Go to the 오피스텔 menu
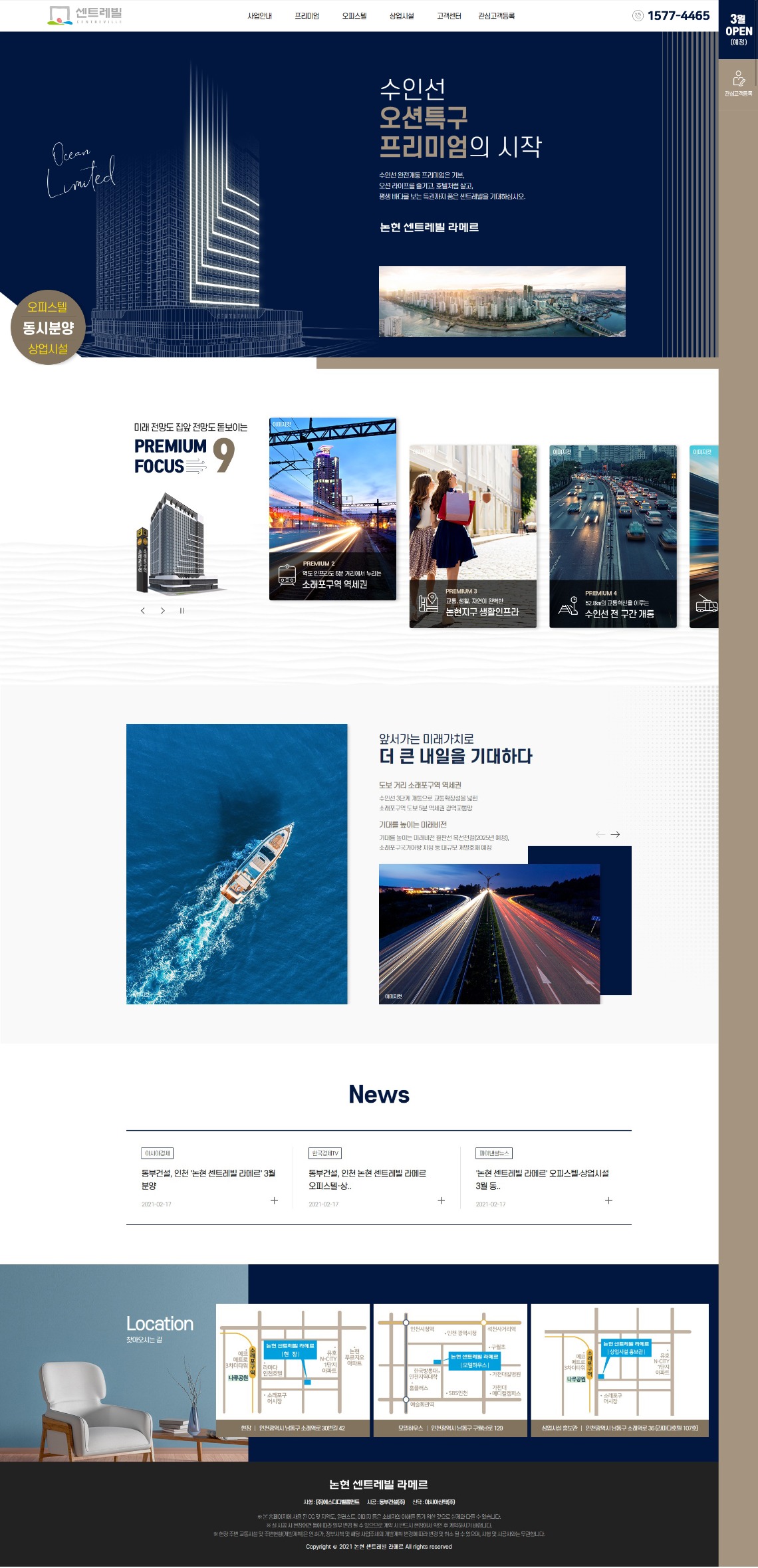 (354, 16)
